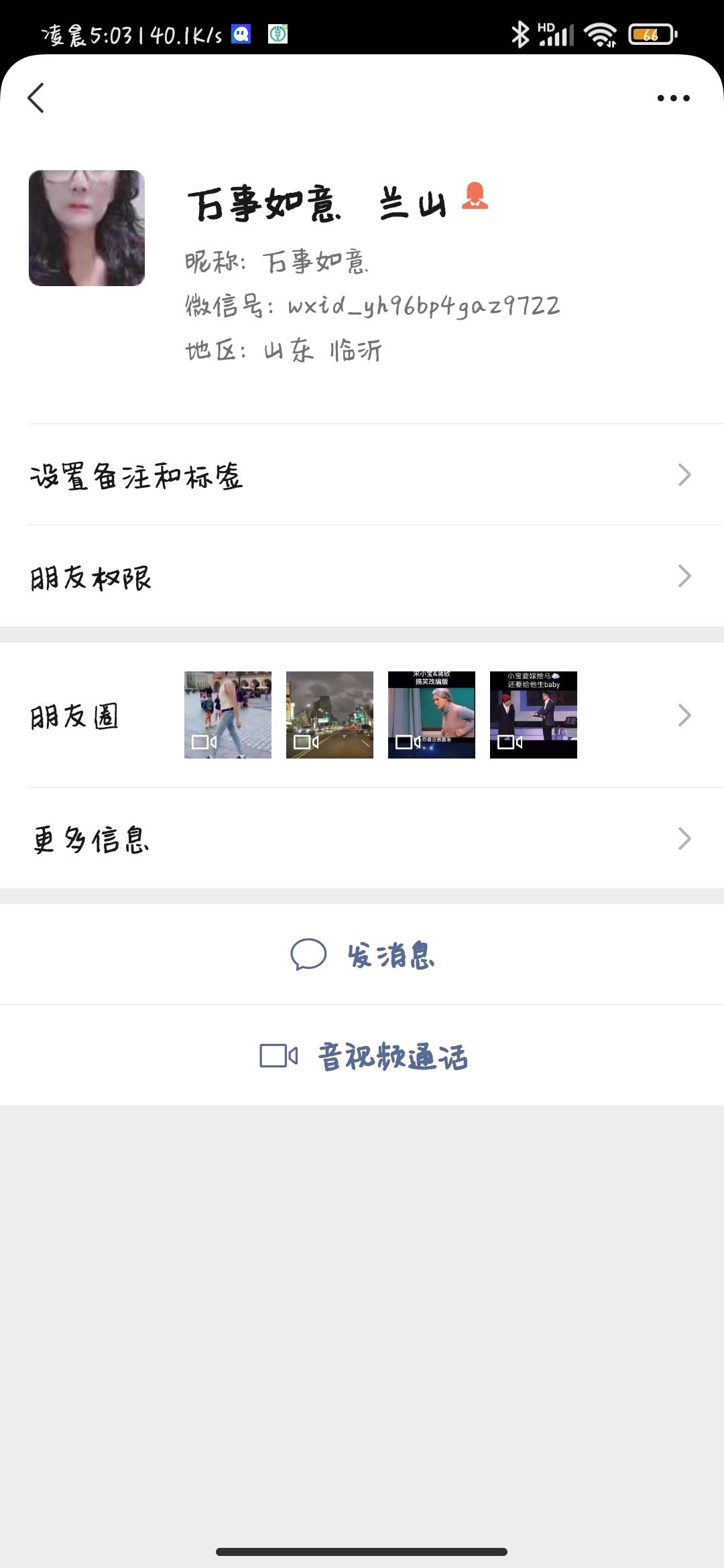View this contact's 朋友圈 moments

coord(362,715)
